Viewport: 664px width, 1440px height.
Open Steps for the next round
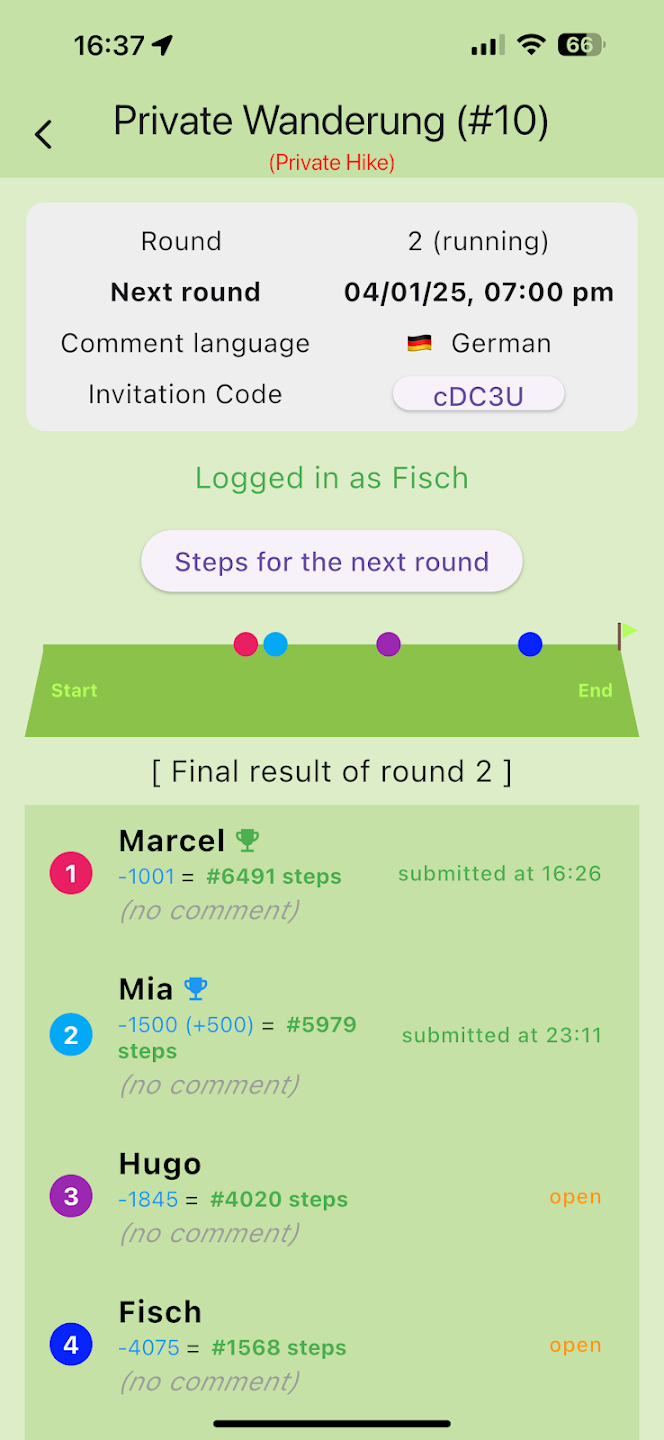click(331, 562)
